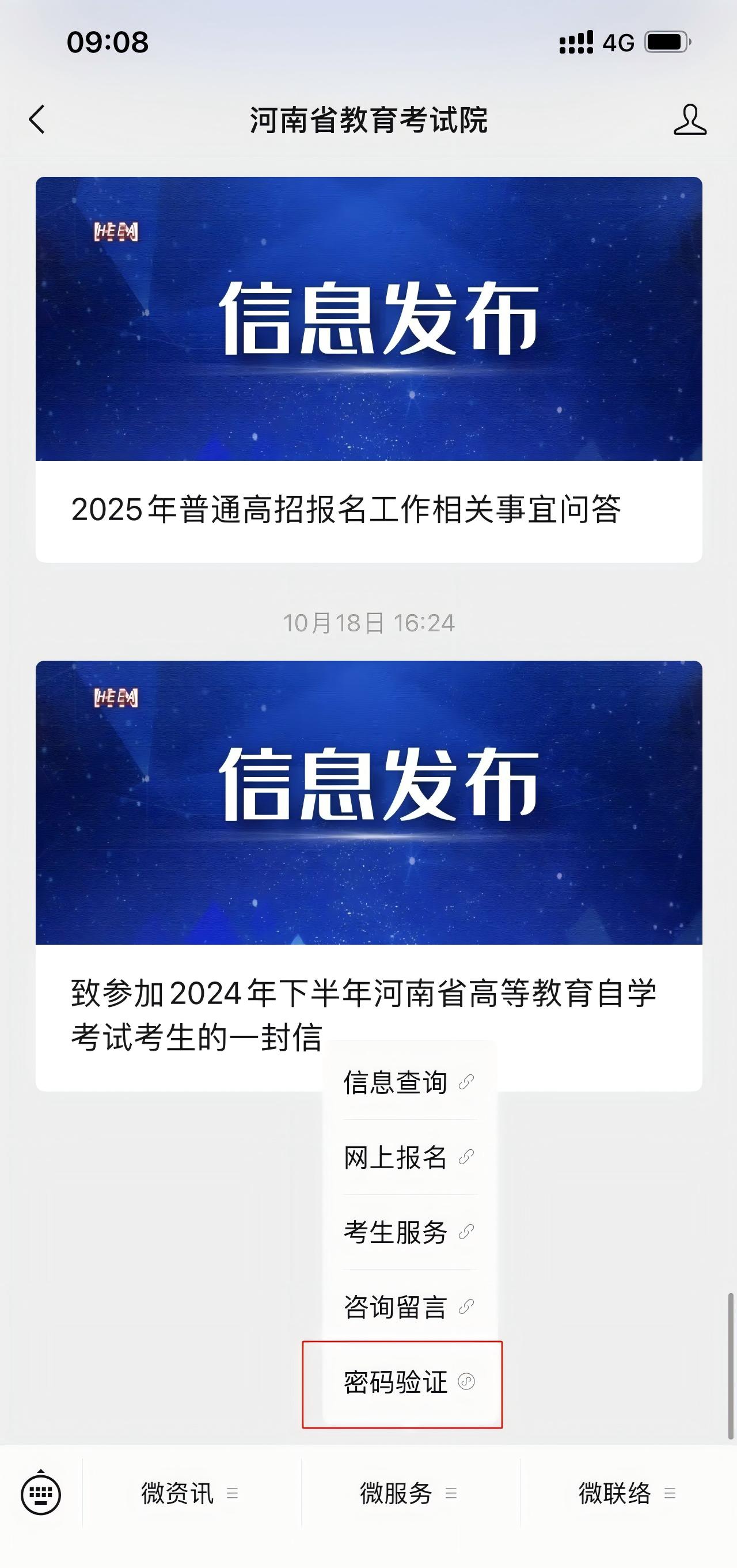Open the 致参加2024年下半年自学考试考生的一封信 article
The height and width of the screenshot is (1568, 737).
(x=368, y=852)
